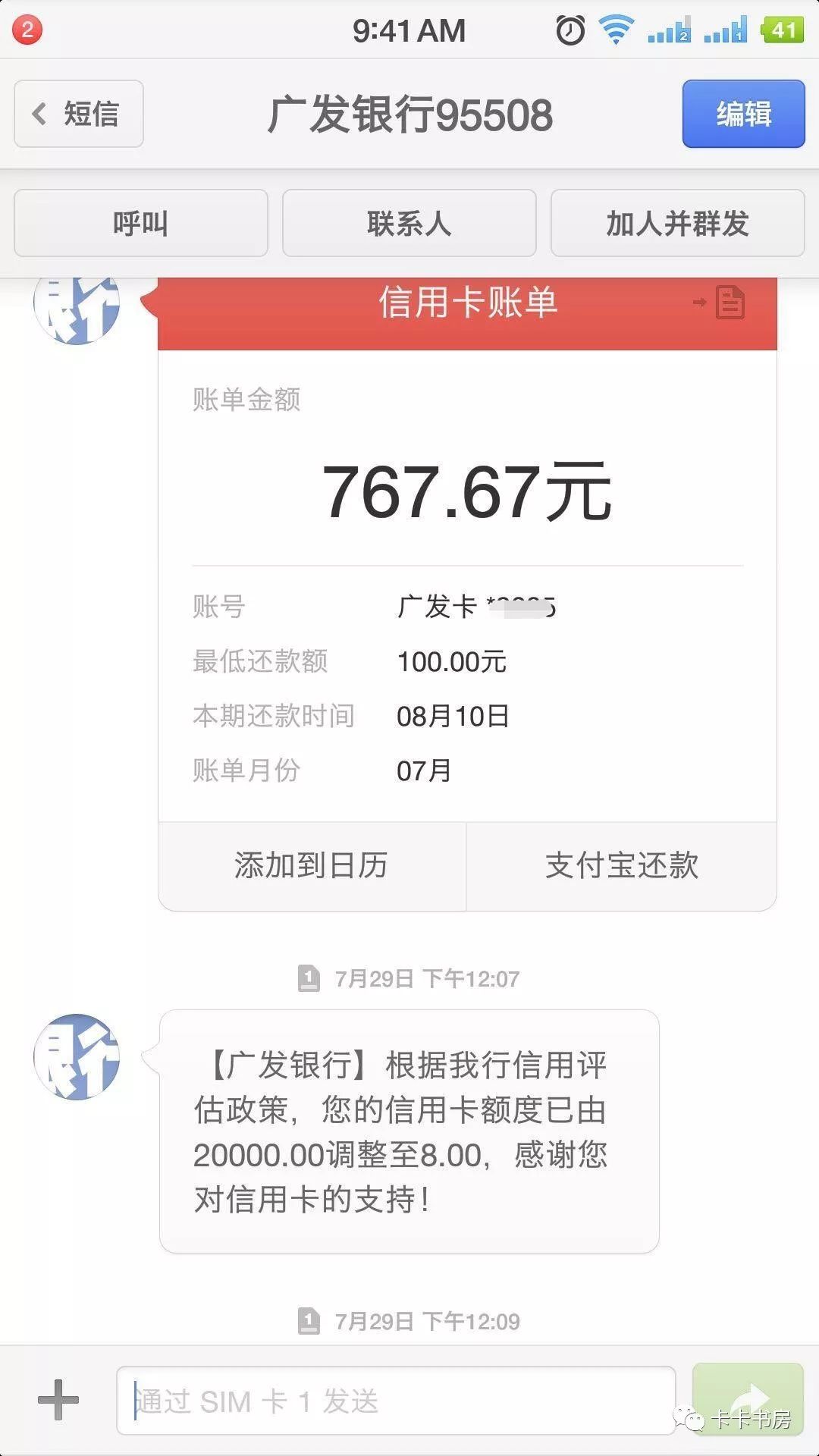Tap 添加到日历 on the bill card
Viewport: 819px width, 1456px height.
(312, 866)
